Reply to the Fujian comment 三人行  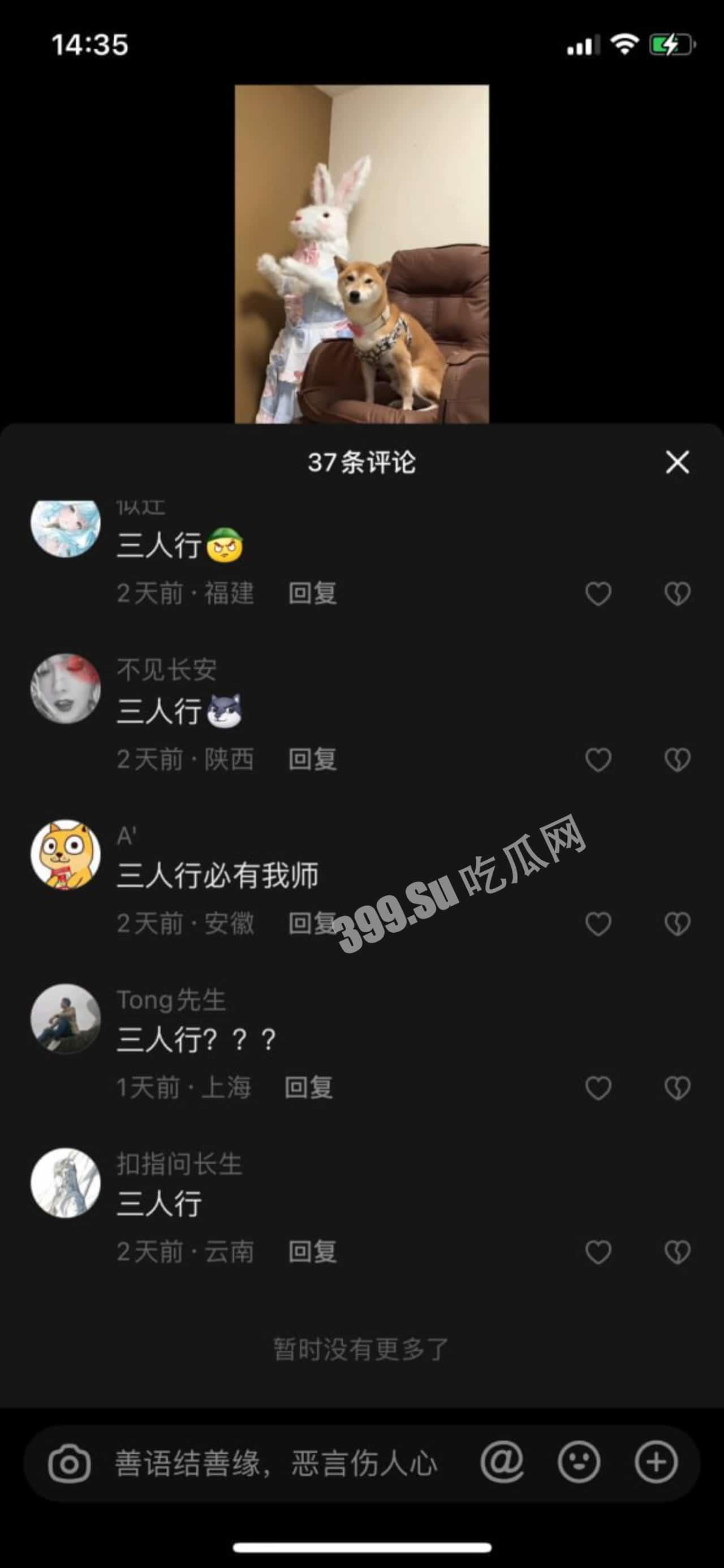coord(312,593)
